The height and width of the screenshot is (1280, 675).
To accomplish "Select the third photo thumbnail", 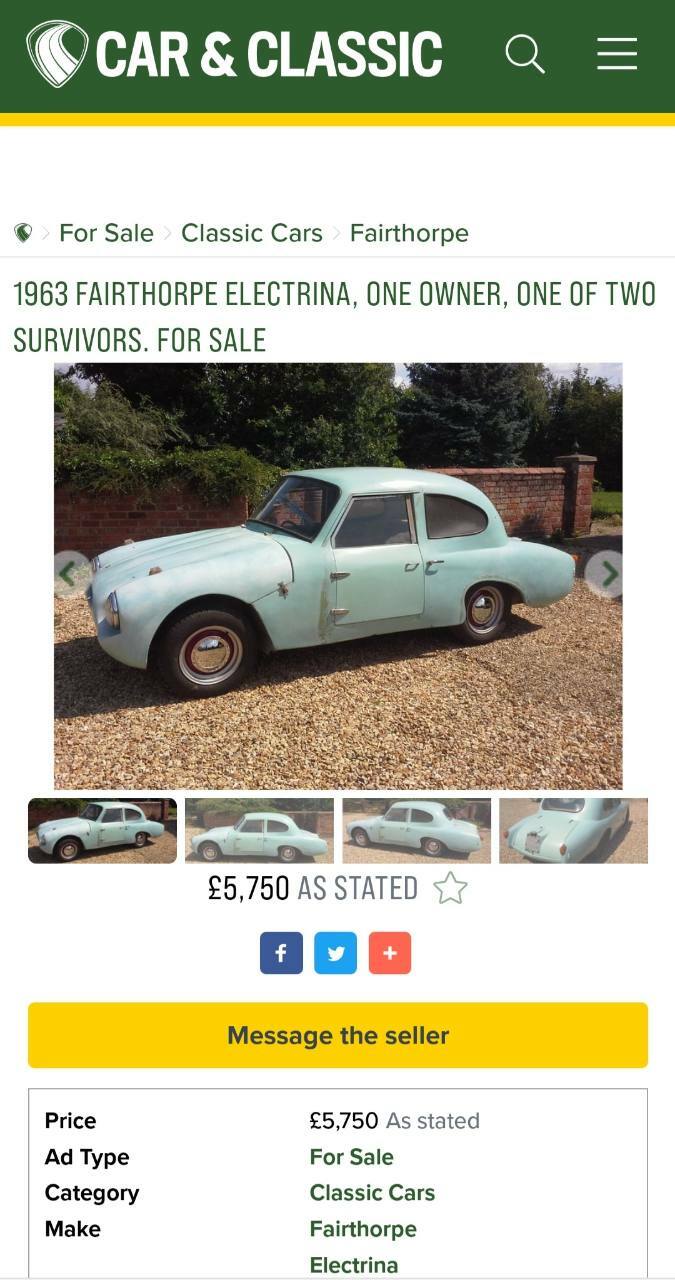I will pyautogui.click(x=416, y=830).
